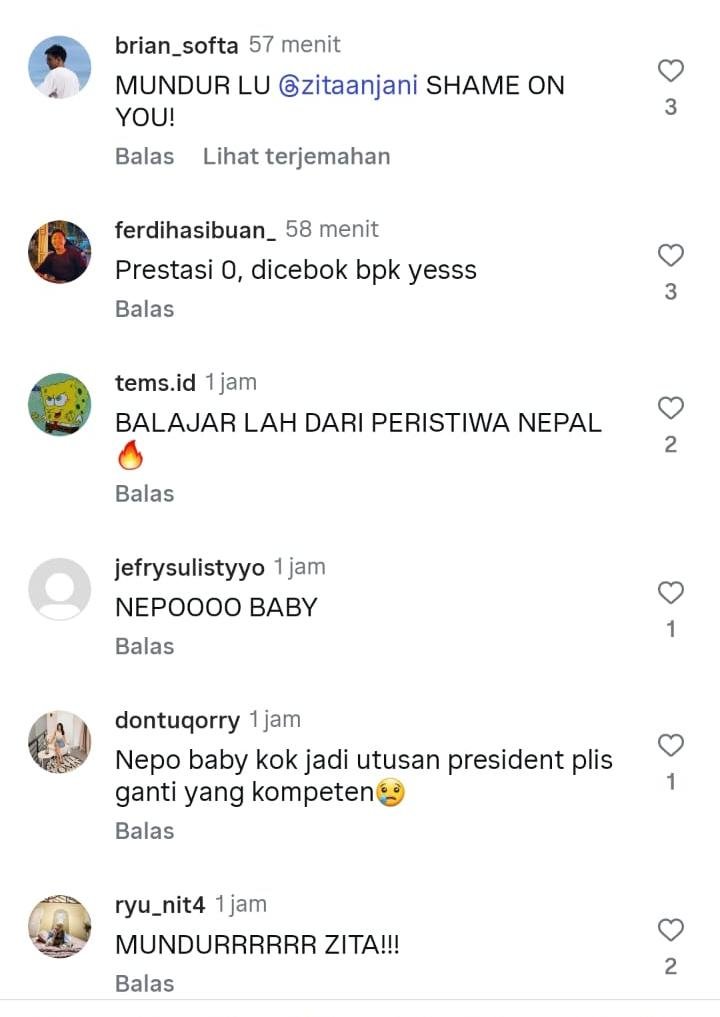The height and width of the screenshot is (1017, 720).
Task: Reply to dontuqorry's comment
Action: pos(144,831)
